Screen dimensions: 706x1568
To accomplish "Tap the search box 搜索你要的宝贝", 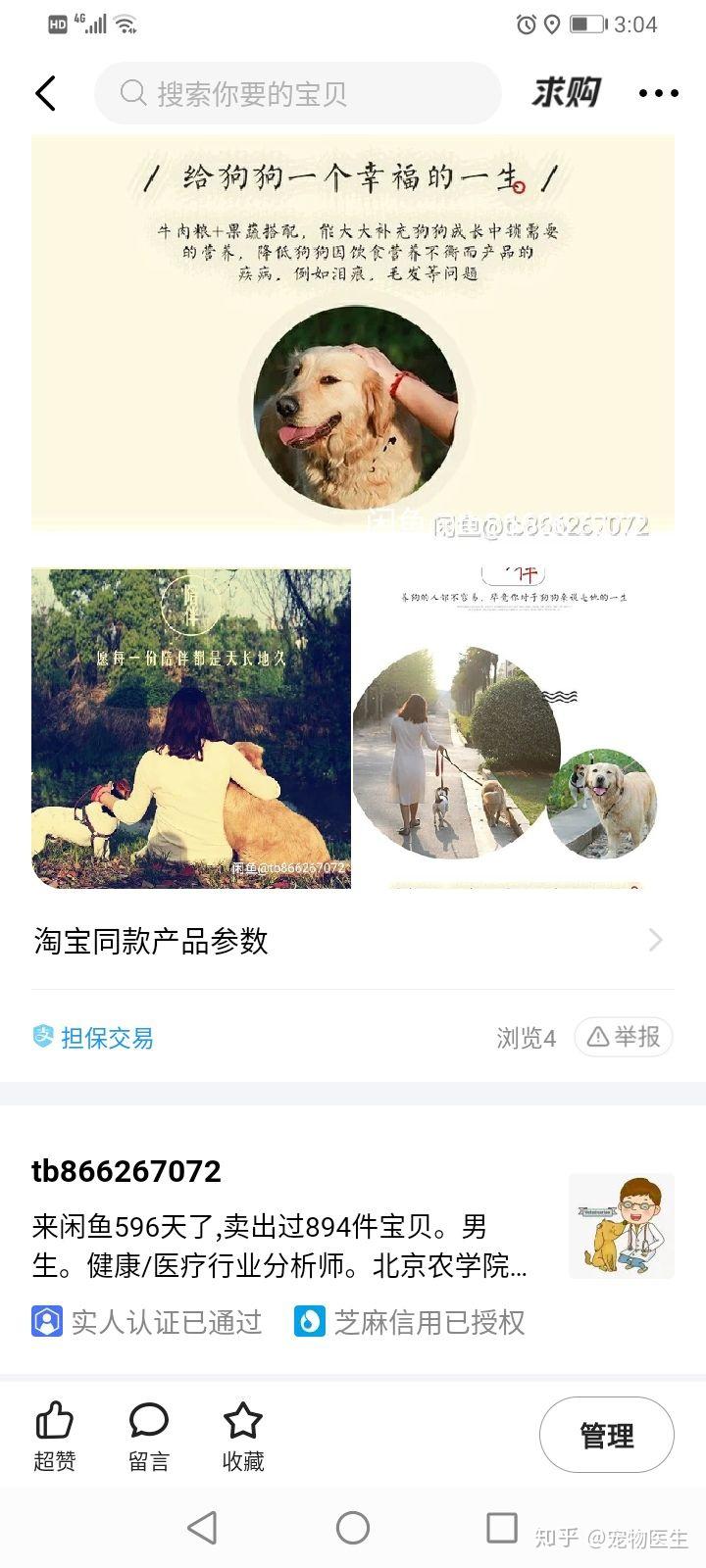I will (x=297, y=93).
